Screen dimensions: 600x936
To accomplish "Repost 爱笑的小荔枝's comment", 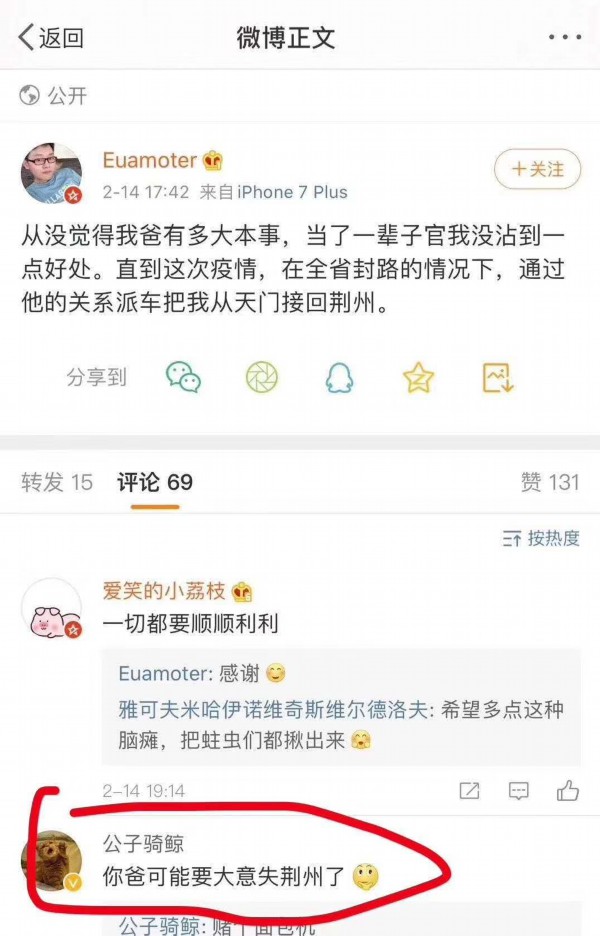I will click(x=469, y=791).
